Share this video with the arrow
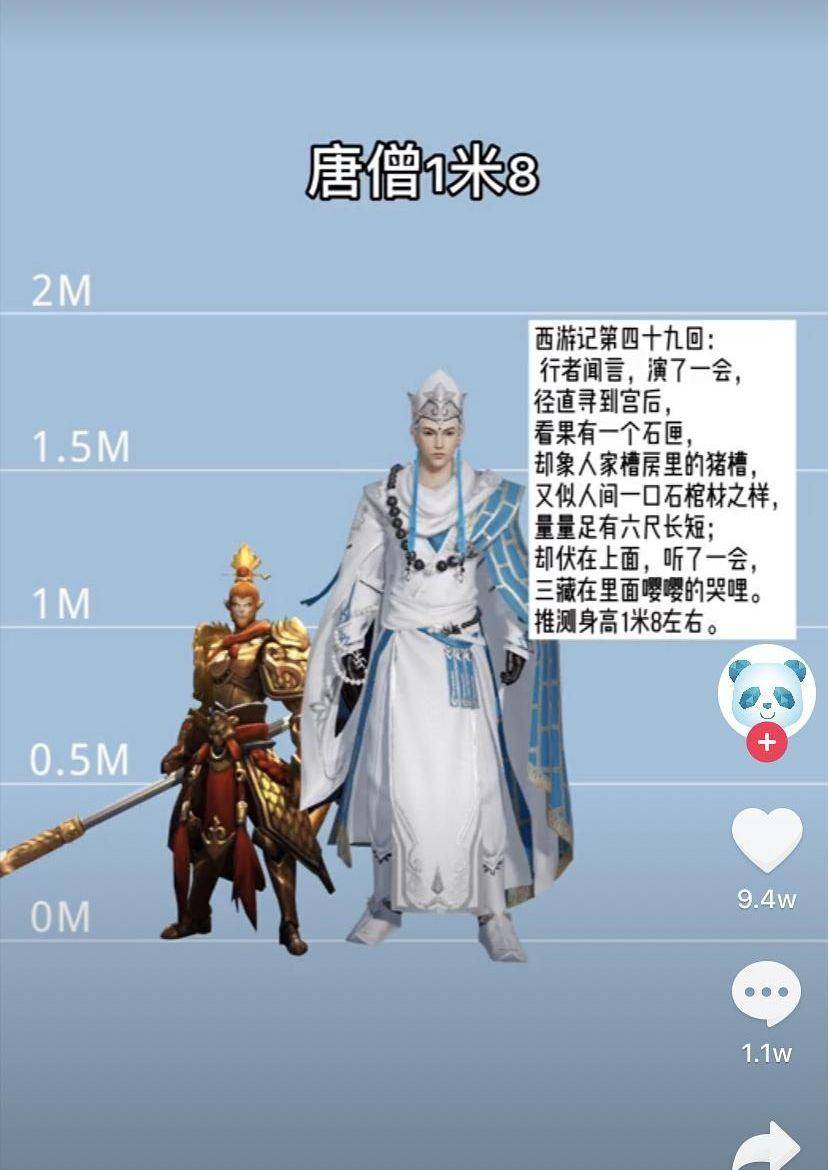 [x=767, y=1145]
